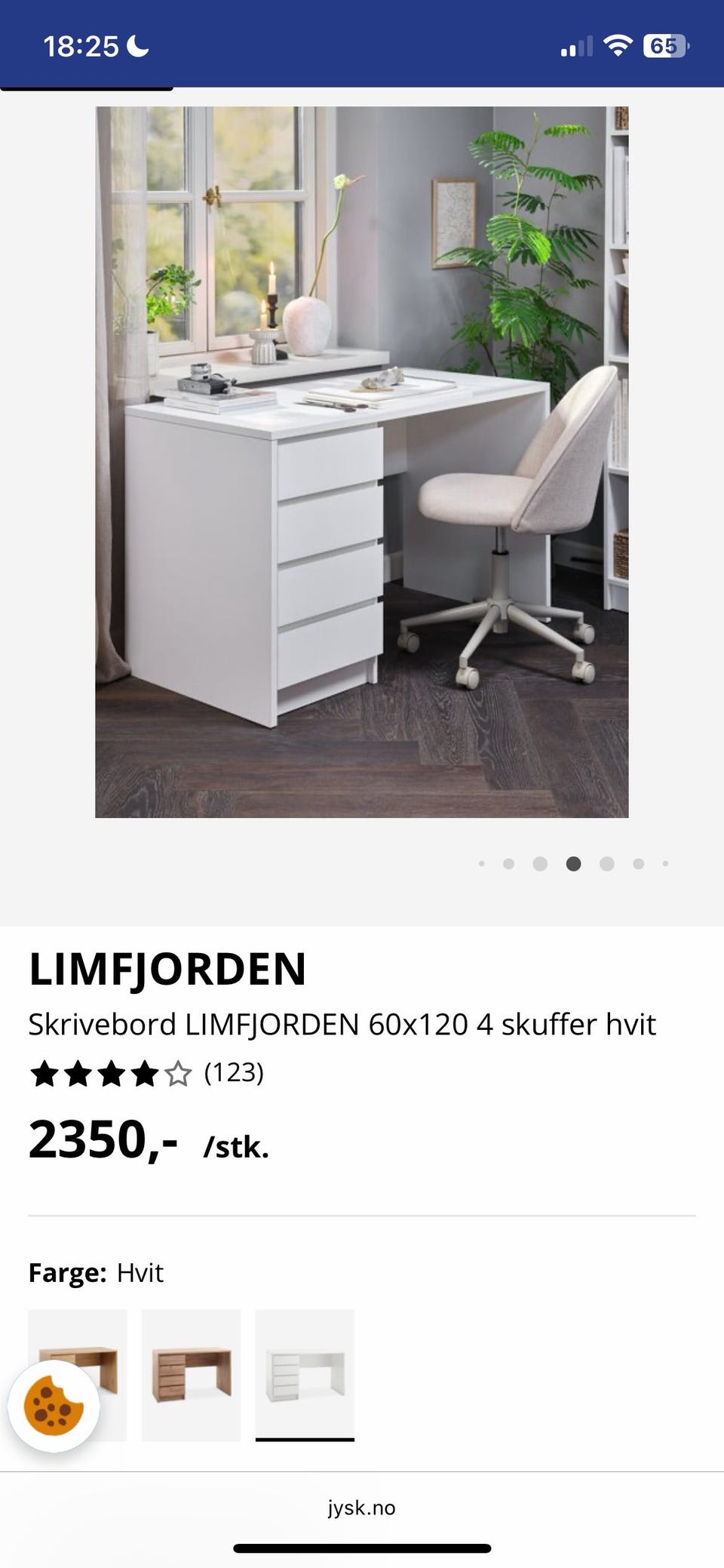Click the price 2350,- per stk
724x1568 pixels.
click(x=106, y=1144)
